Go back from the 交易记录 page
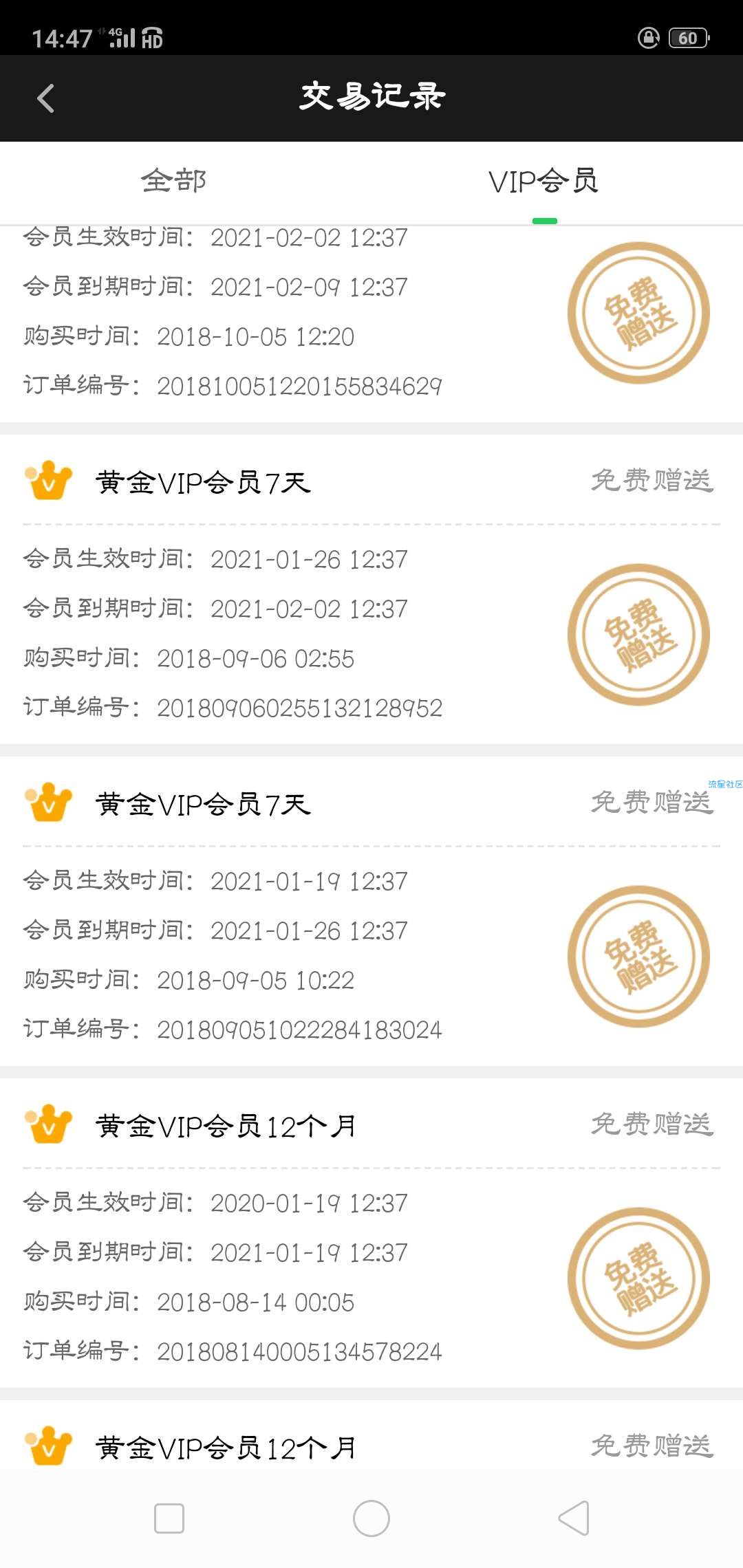743x1568 pixels. [45, 98]
